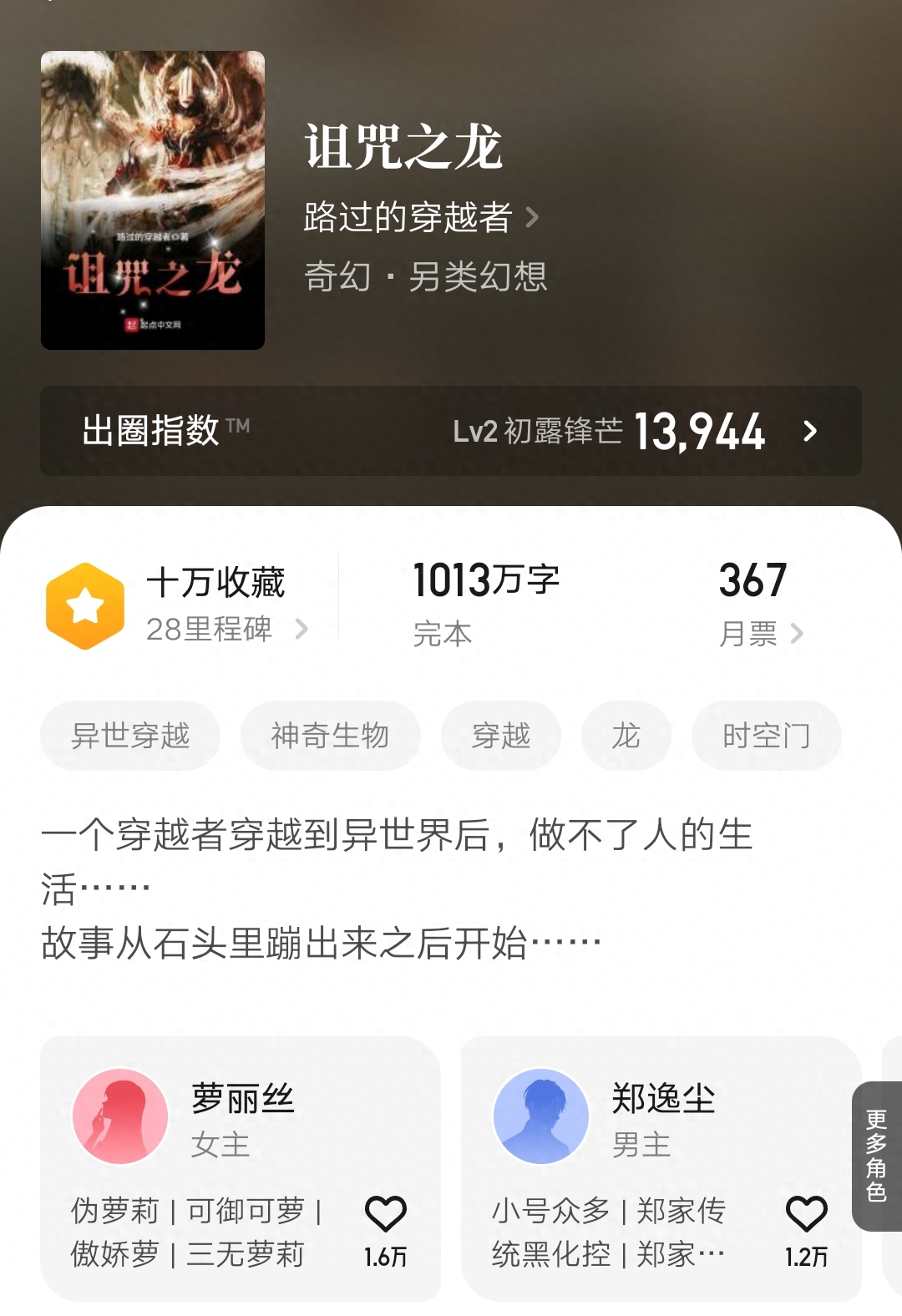
Task: Tap the 龙 tag chip
Action: [x=626, y=736]
